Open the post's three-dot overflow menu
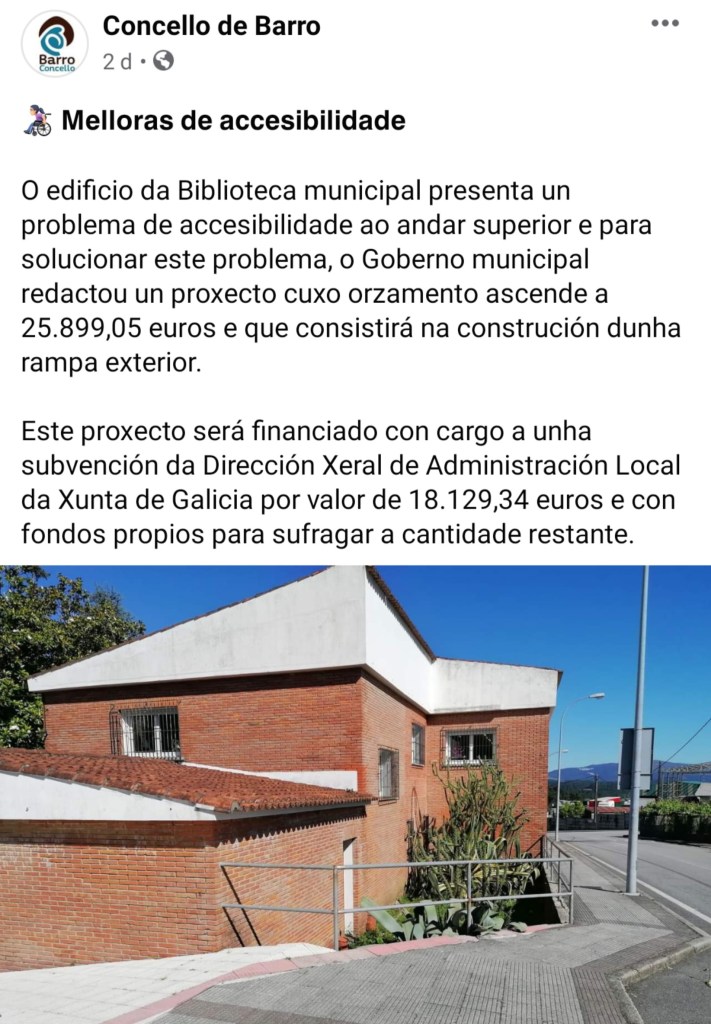The height and width of the screenshot is (1024, 711). tap(664, 24)
